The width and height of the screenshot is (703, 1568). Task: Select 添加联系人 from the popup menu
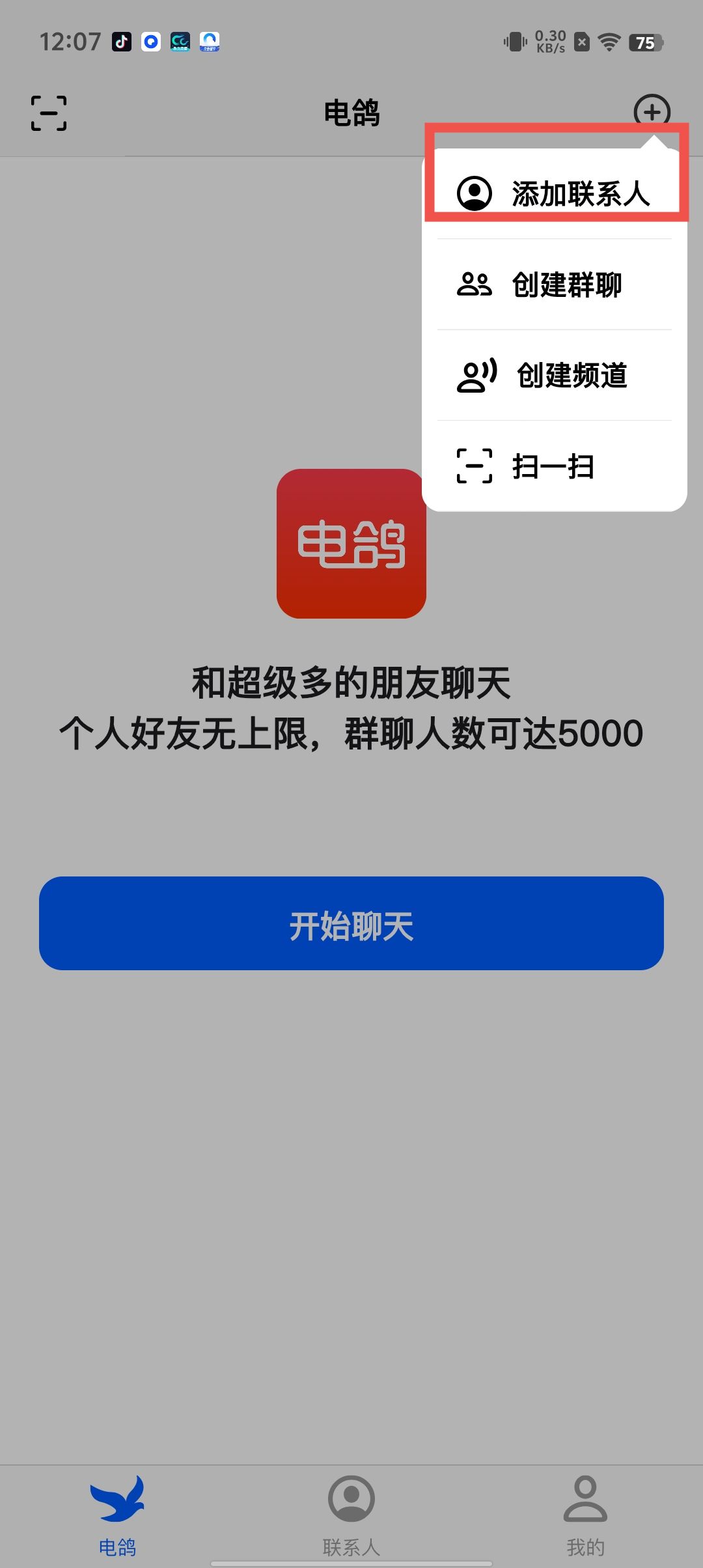554,193
